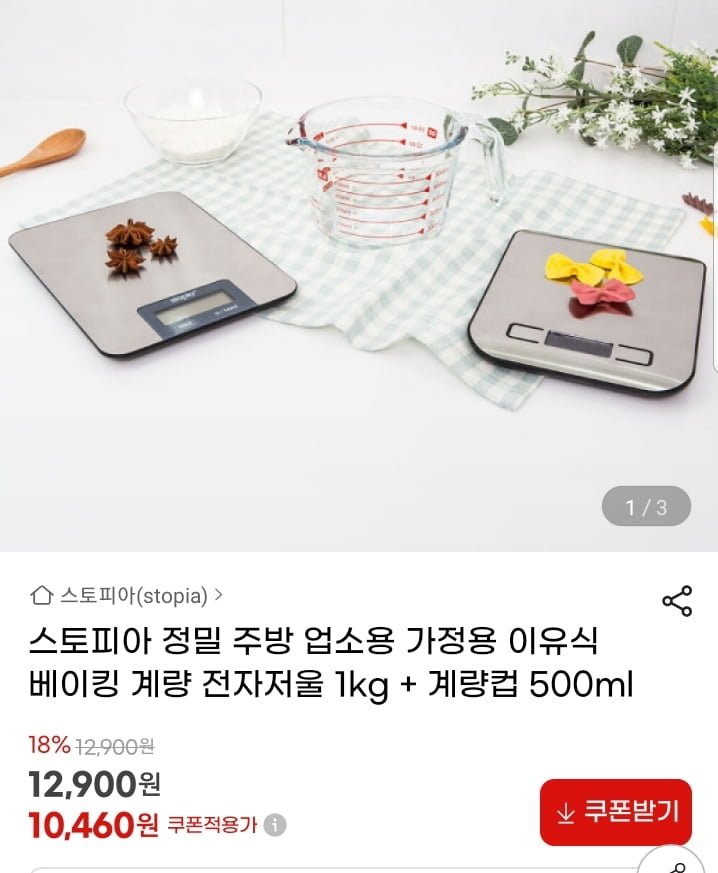Open the kitchen scale product image
718x873 pixels.
coord(359,275)
